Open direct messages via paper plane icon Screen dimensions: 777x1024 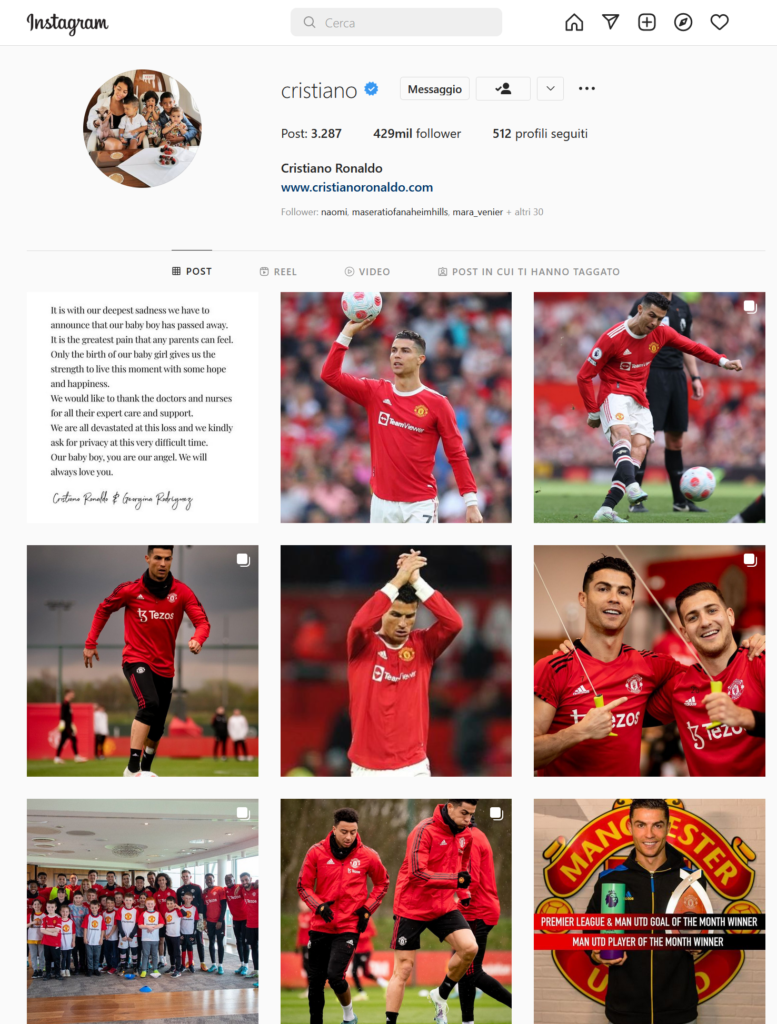click(610, 22)
